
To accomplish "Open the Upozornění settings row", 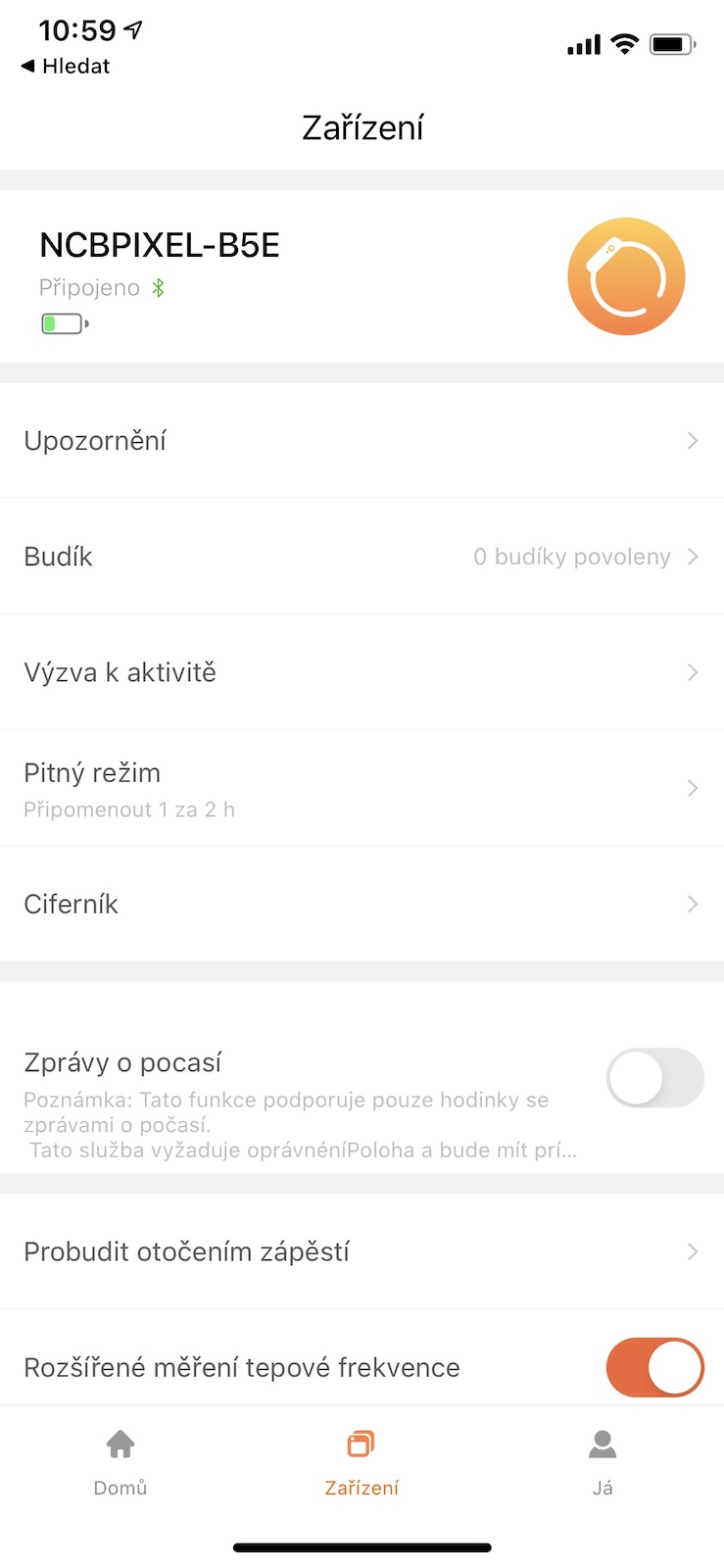I will tap(362, 441).
